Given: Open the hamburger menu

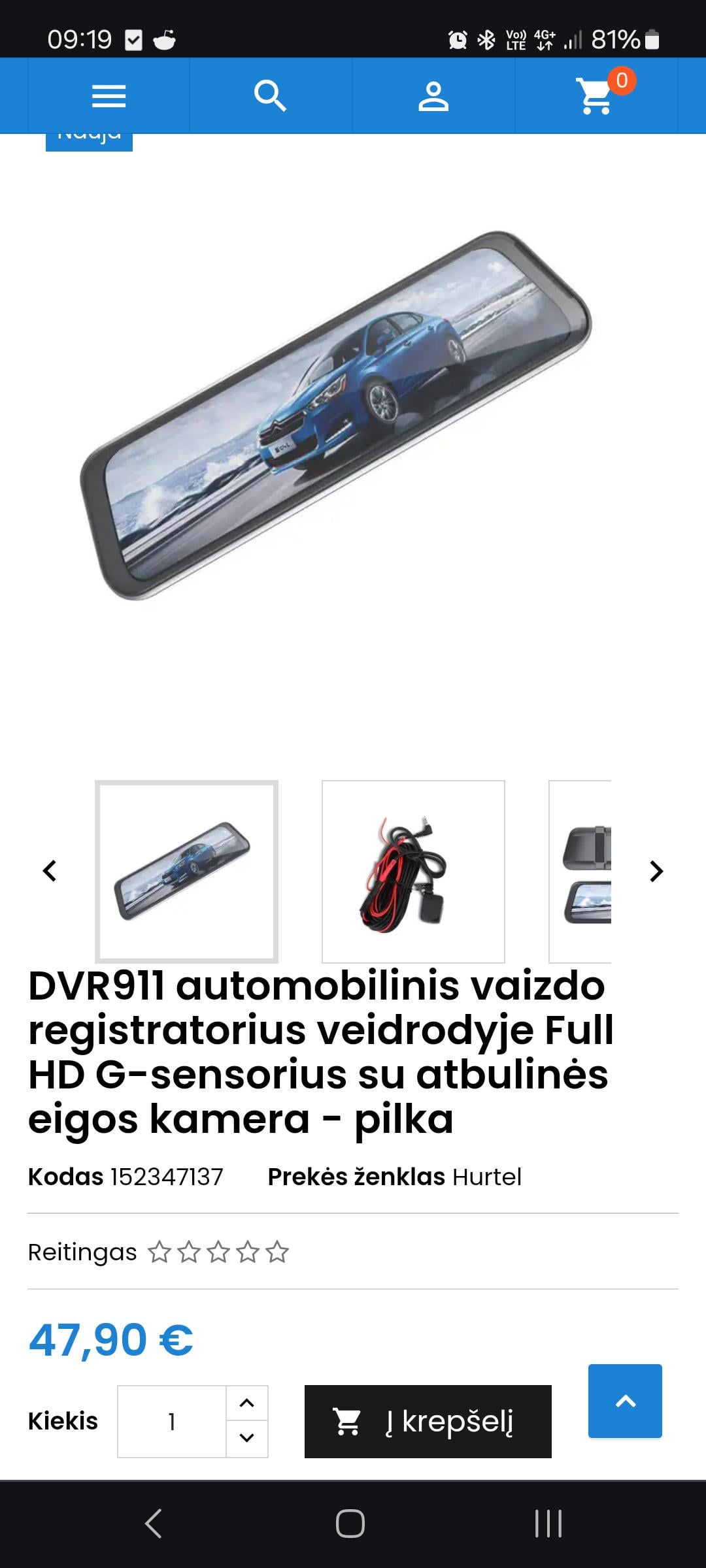Looking at the screenshot, I should click(109, 96).
